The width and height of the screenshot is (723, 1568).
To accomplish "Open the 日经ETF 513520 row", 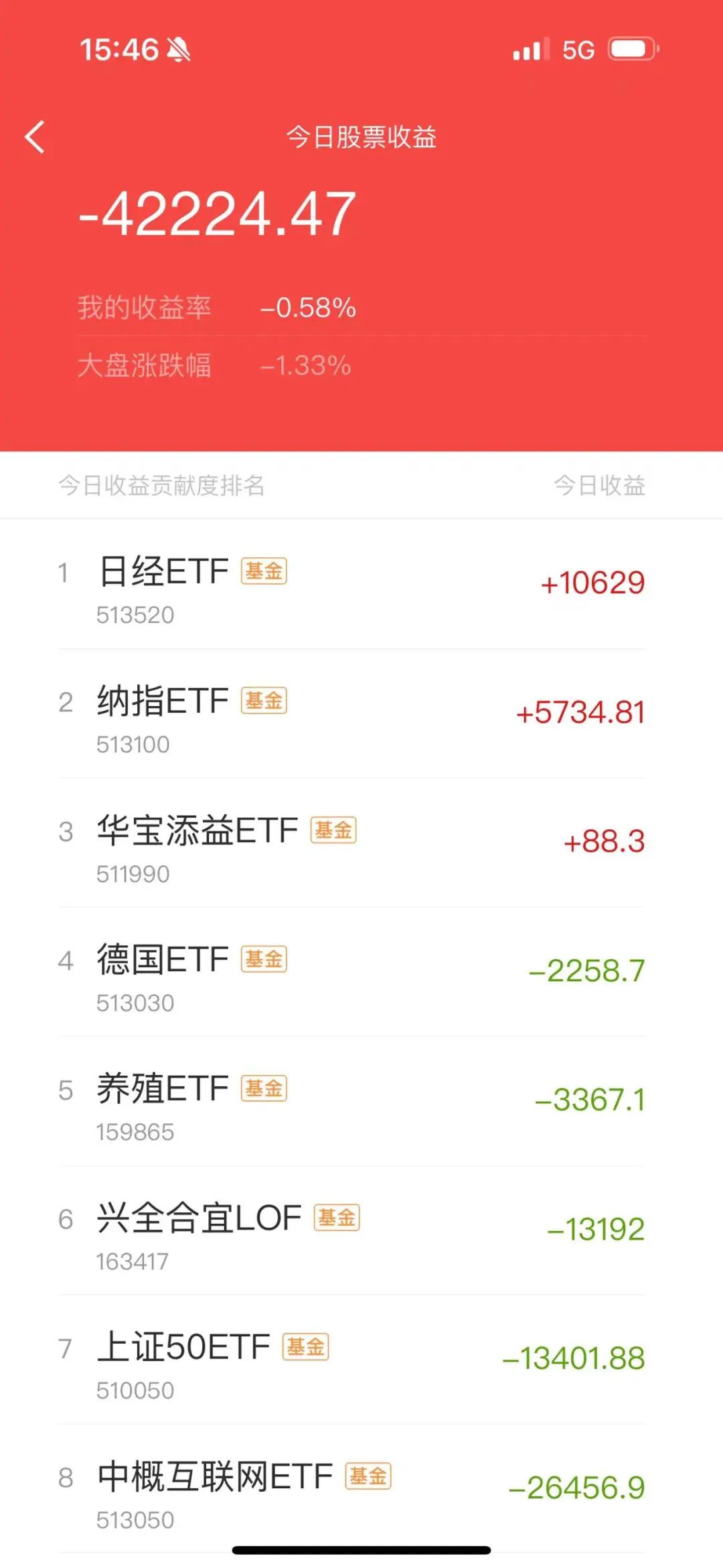I will [x=361, y=584].
